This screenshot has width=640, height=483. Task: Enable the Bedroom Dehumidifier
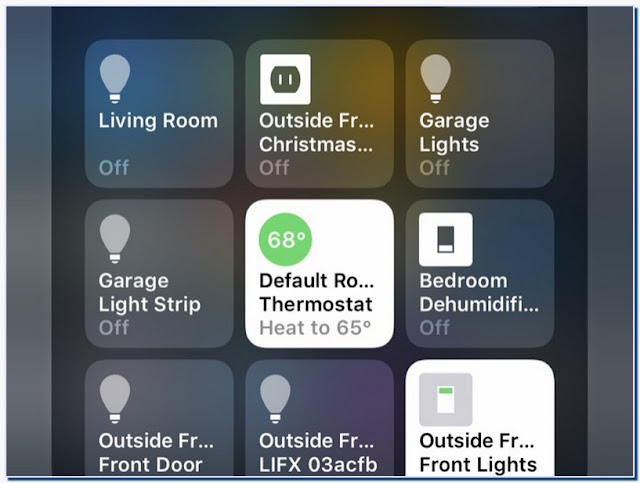(479, 273)
